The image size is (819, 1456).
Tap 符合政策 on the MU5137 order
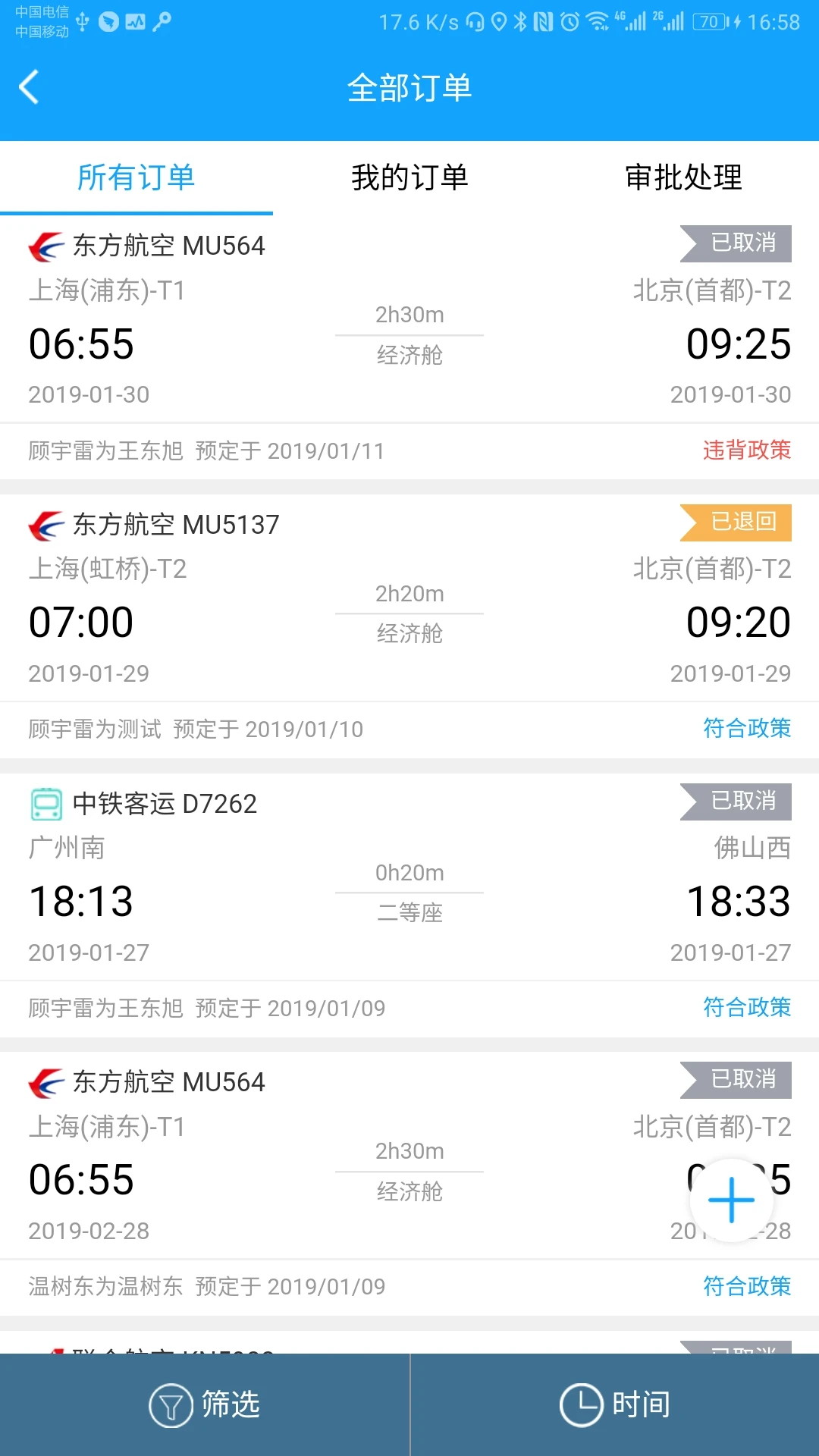[x=748, y=729]
